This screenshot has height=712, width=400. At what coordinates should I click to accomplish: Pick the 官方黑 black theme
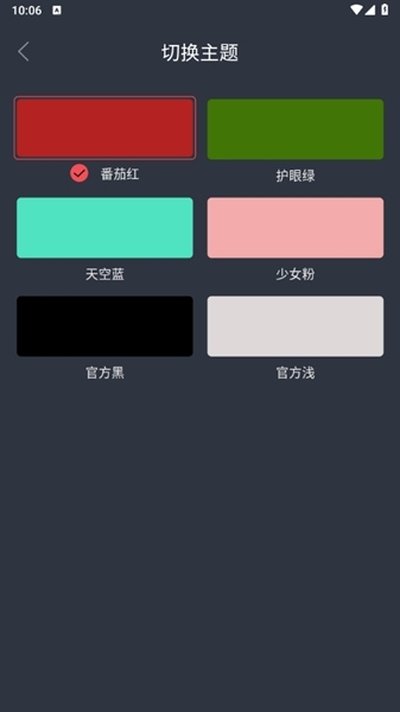[105, 326]
